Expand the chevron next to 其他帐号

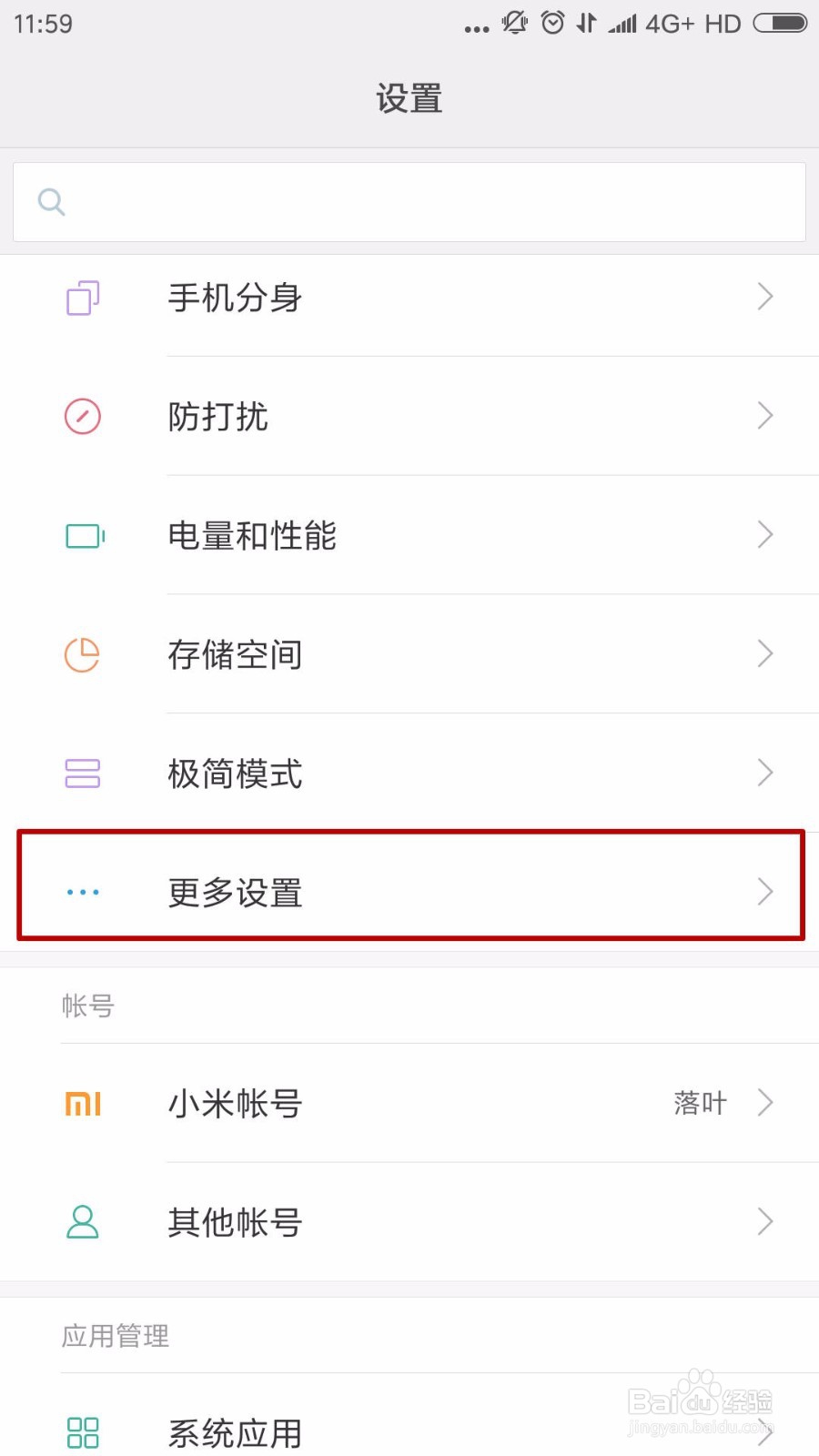[x=765, y=1222]
